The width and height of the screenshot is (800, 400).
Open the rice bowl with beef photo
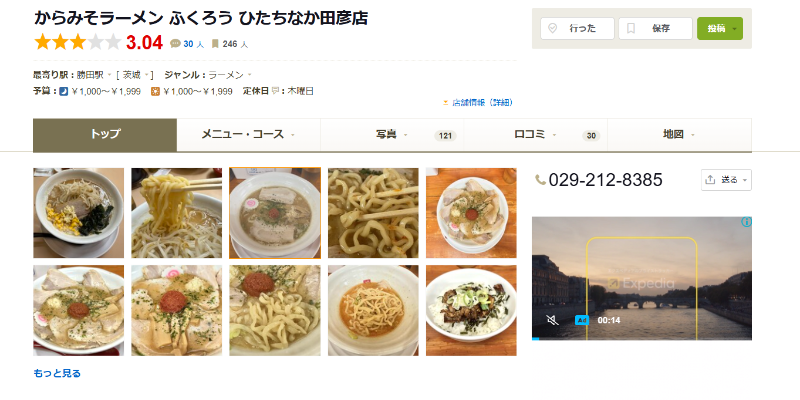pyautogui.click(x=471, y=310)
